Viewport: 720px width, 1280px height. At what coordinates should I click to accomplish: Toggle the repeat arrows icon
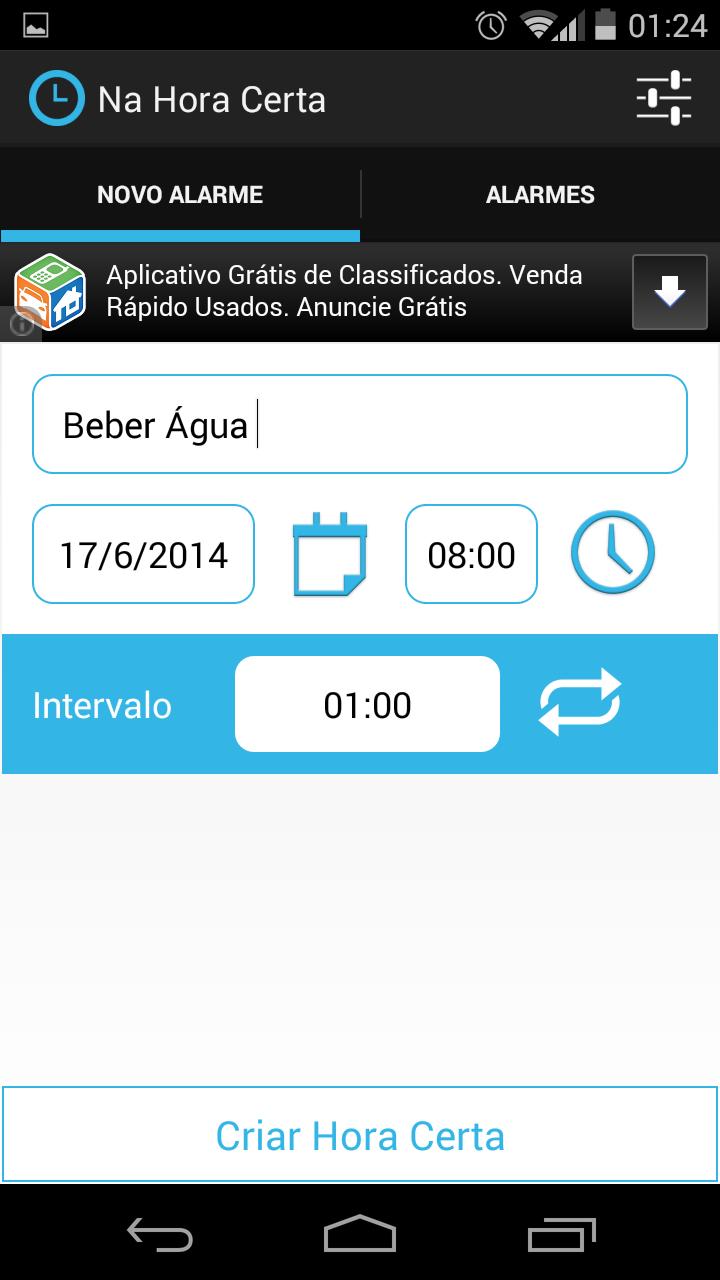point(580,702)
